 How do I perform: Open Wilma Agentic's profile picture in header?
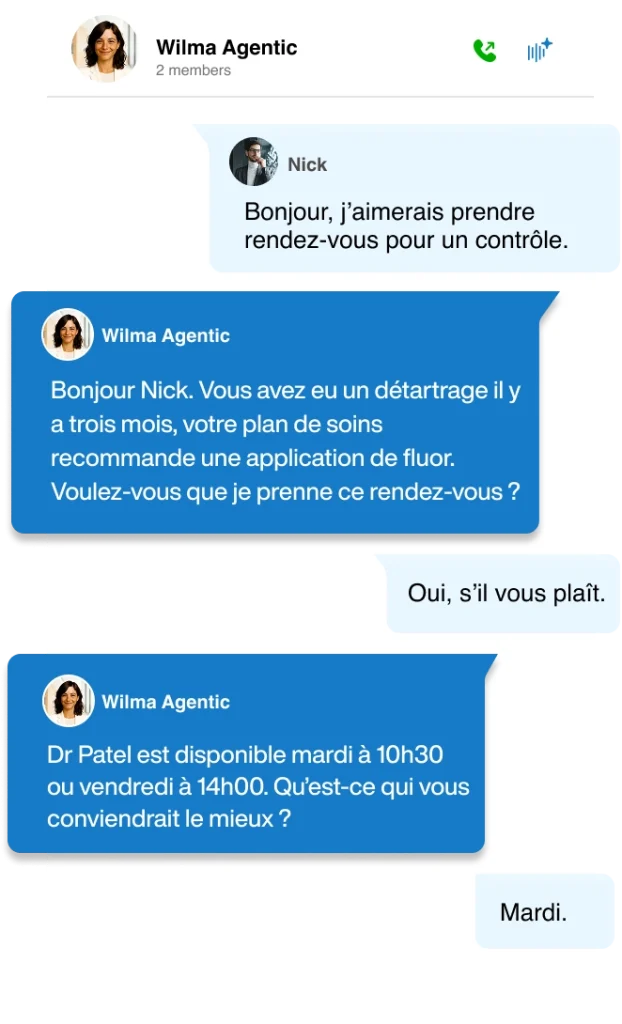(103, 49)
